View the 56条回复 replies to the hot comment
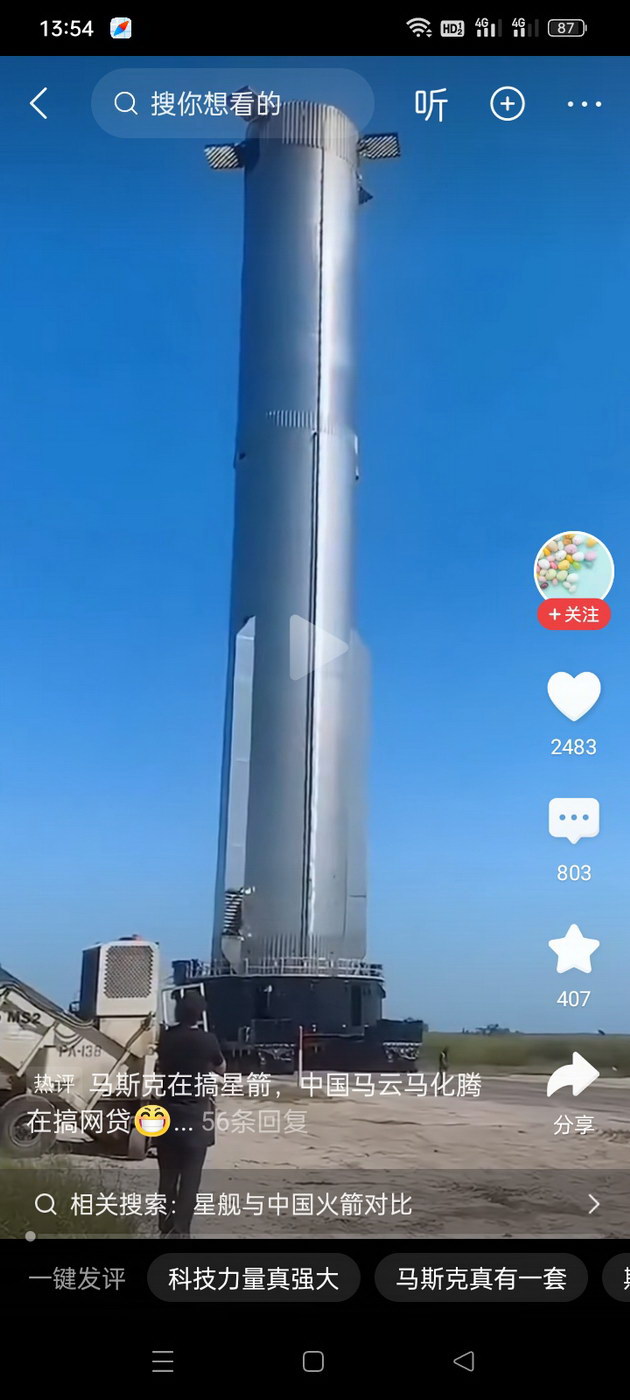 click(255, 1122)
